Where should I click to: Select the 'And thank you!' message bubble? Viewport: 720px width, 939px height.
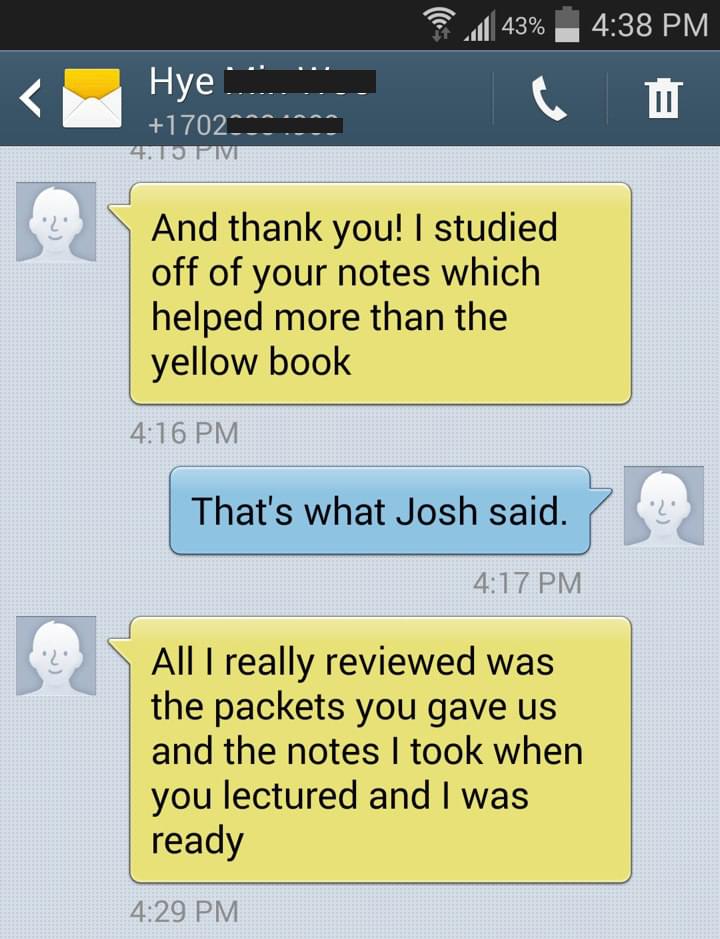[x=380, y=294]
